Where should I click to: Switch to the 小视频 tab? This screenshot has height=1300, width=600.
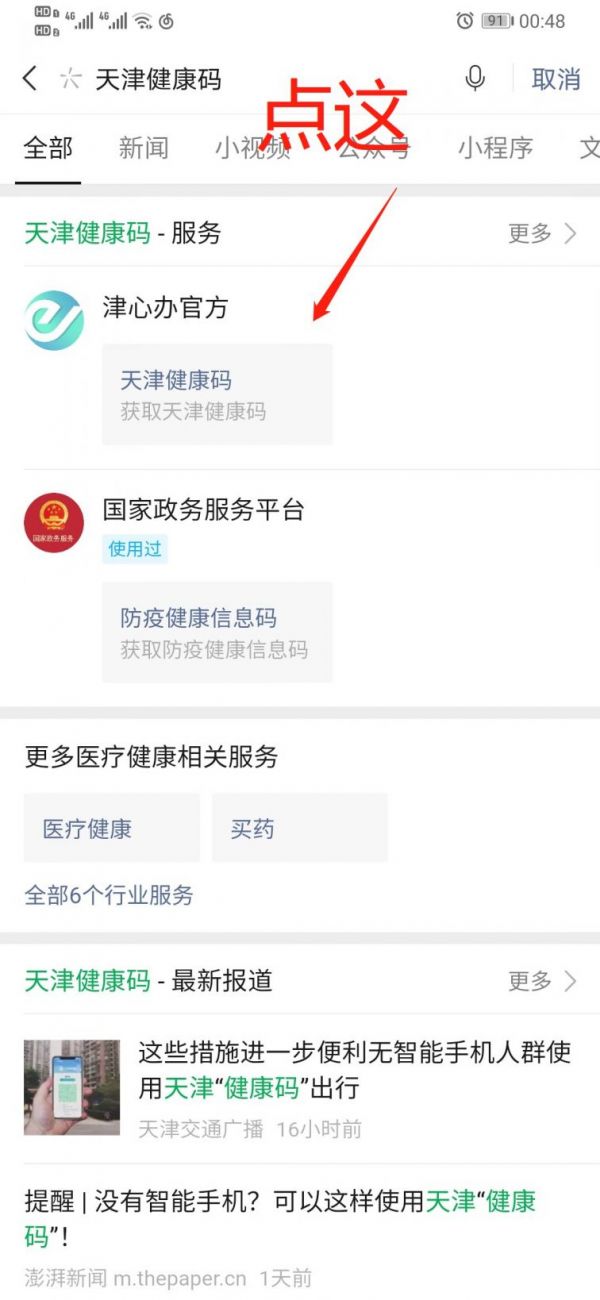pos(252,148)
